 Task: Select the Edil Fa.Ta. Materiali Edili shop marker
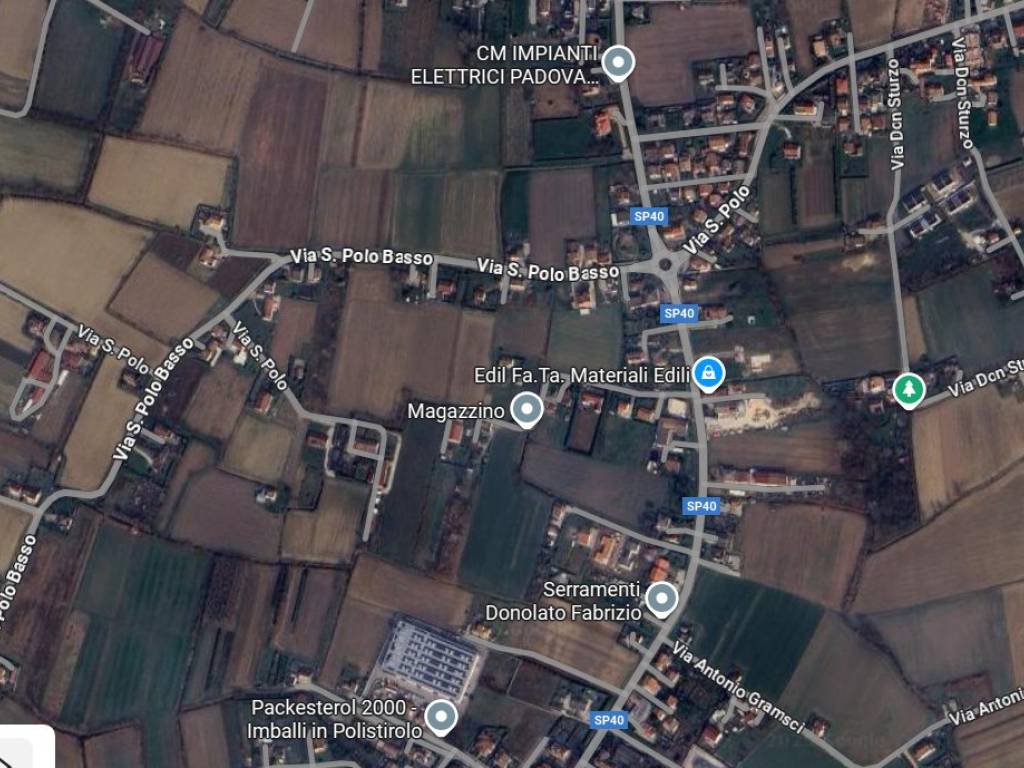pos(708,374)
